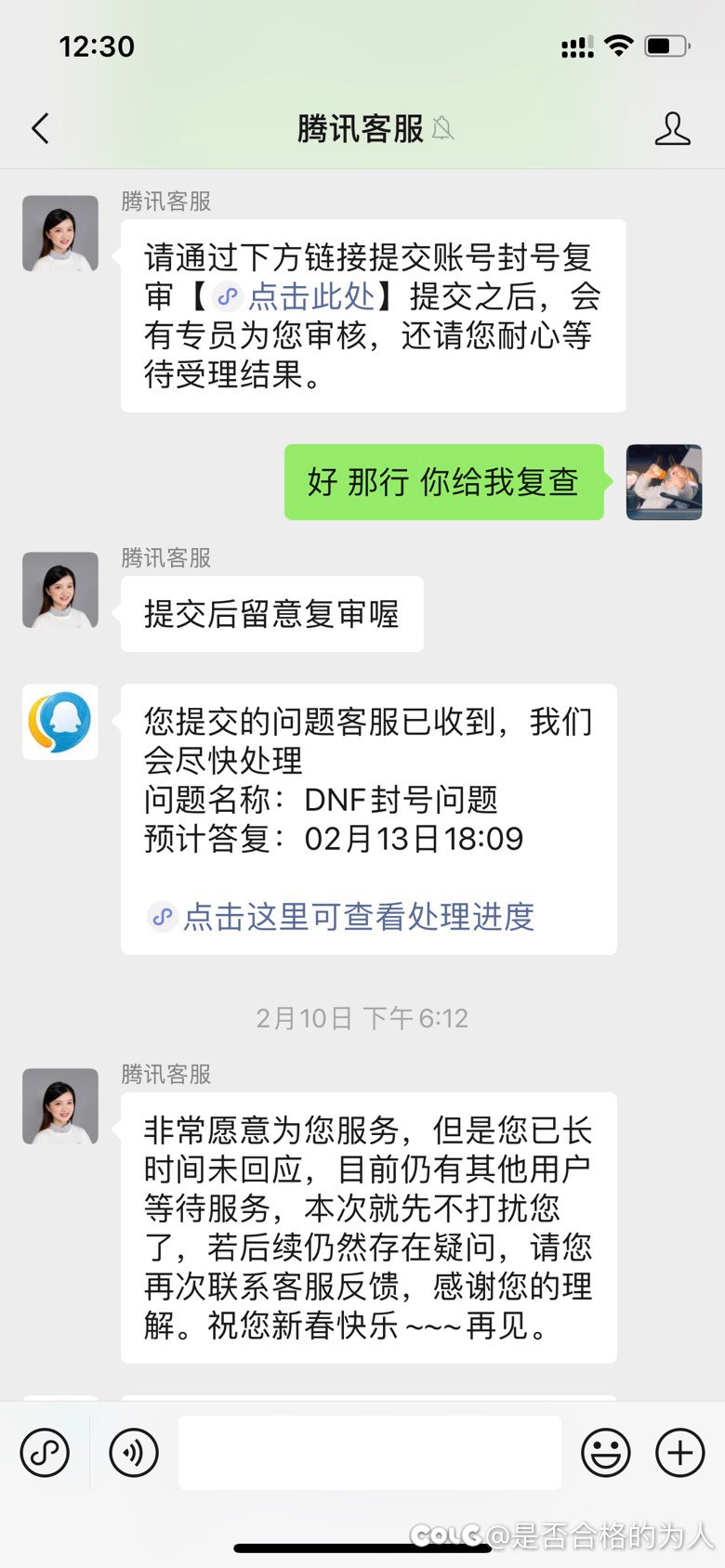View my avatar beside the 好 那行 你给我复查 message
Image resolution: width=725 pixels, height=1568 pixels.
pos(664,482)
